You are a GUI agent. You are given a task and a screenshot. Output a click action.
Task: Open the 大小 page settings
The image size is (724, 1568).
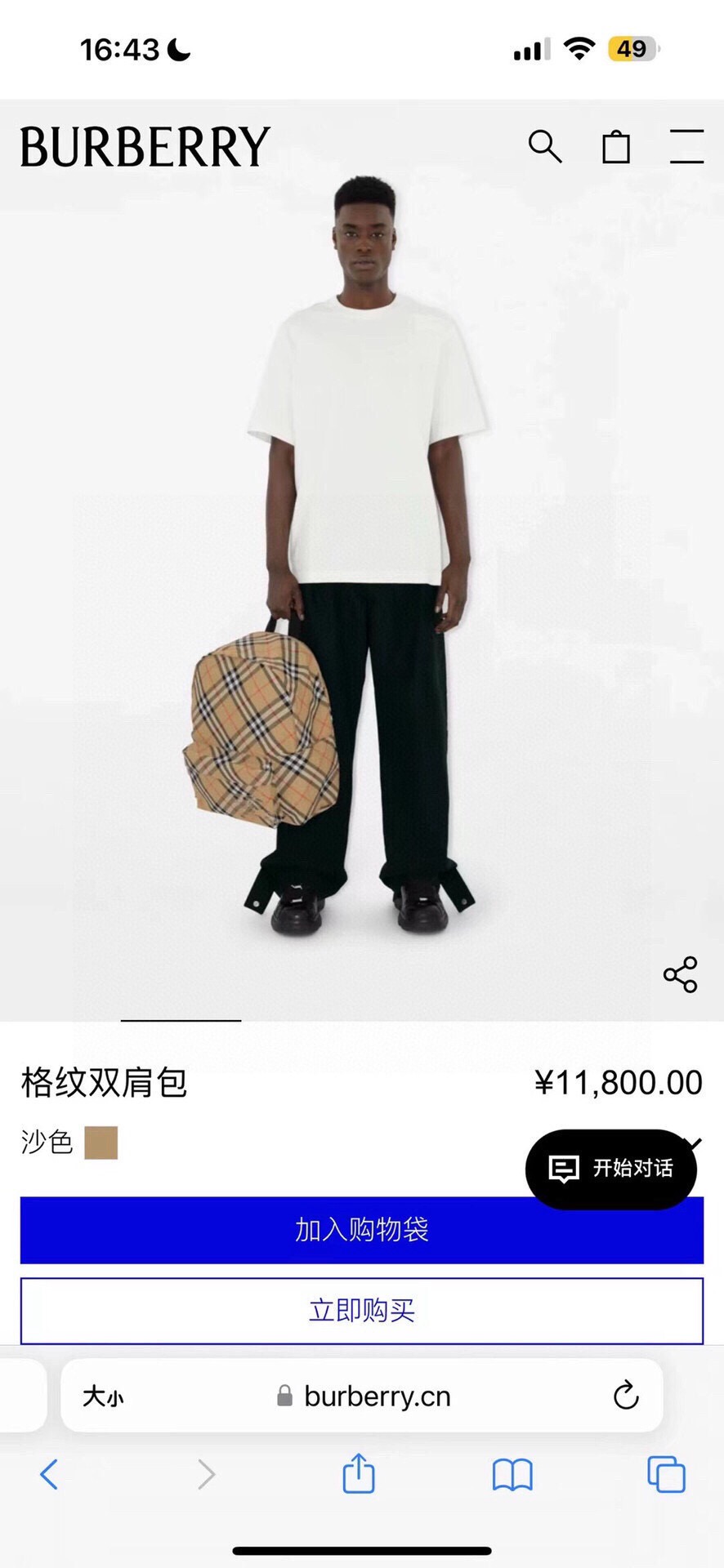(x=103, y=1396)
